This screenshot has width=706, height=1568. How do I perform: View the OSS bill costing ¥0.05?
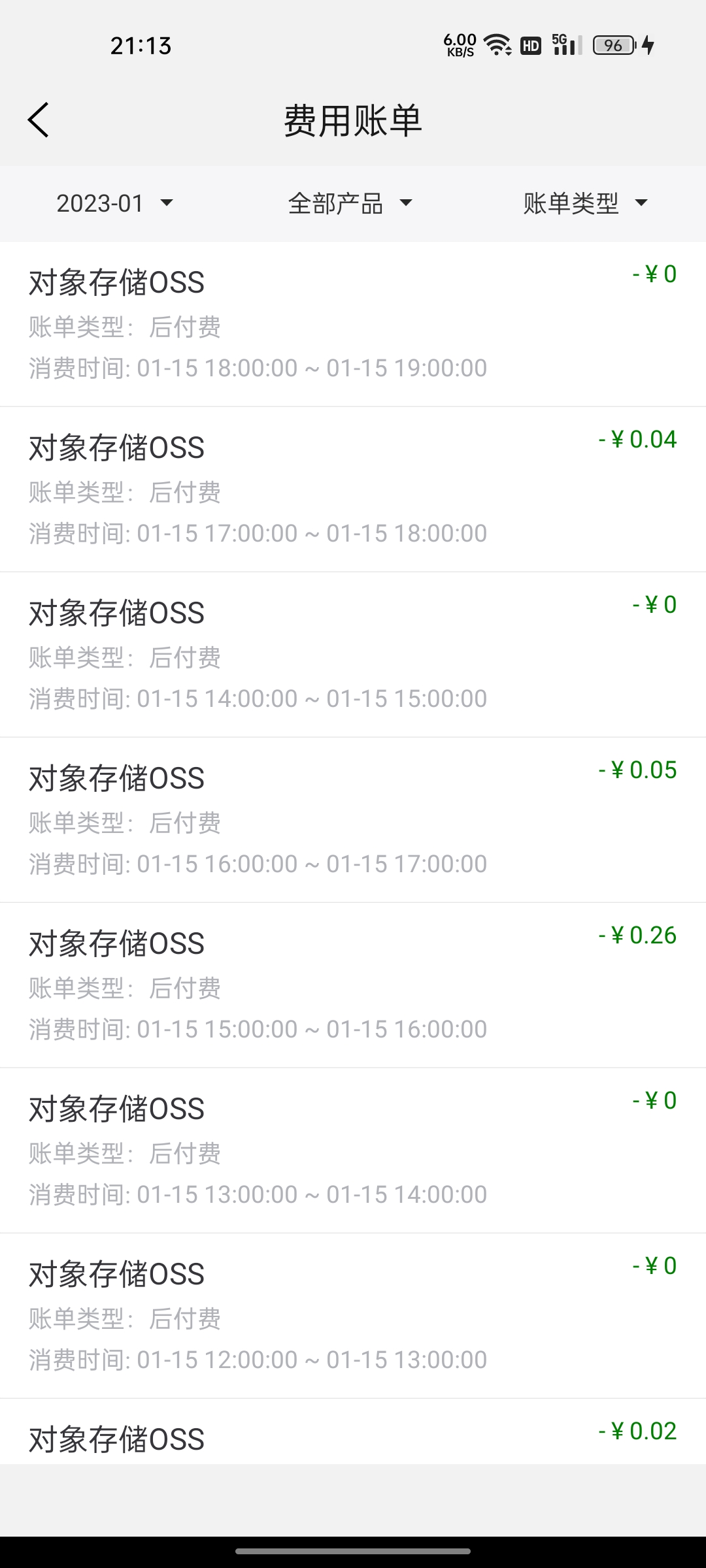click(353, 821)
